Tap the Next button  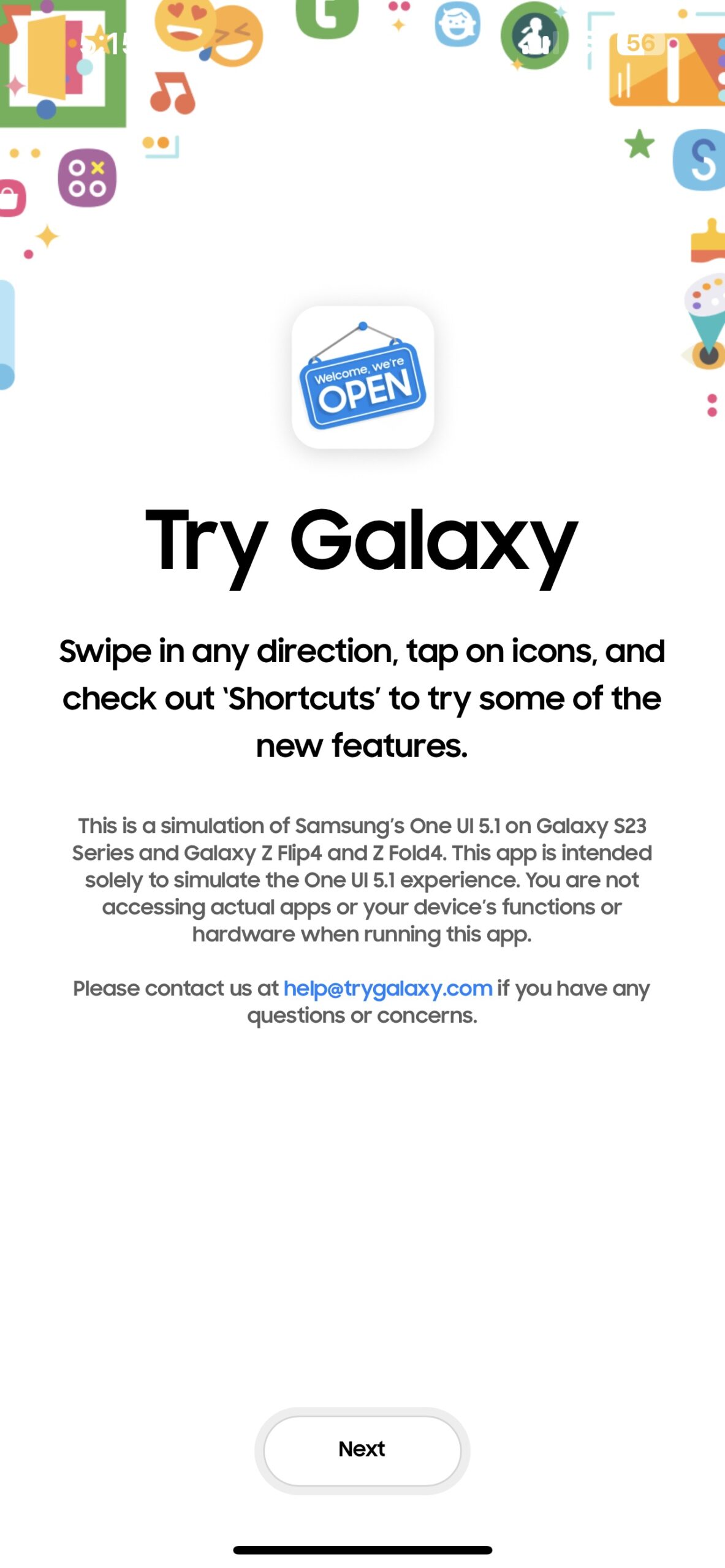click(x=362, y=1449)
